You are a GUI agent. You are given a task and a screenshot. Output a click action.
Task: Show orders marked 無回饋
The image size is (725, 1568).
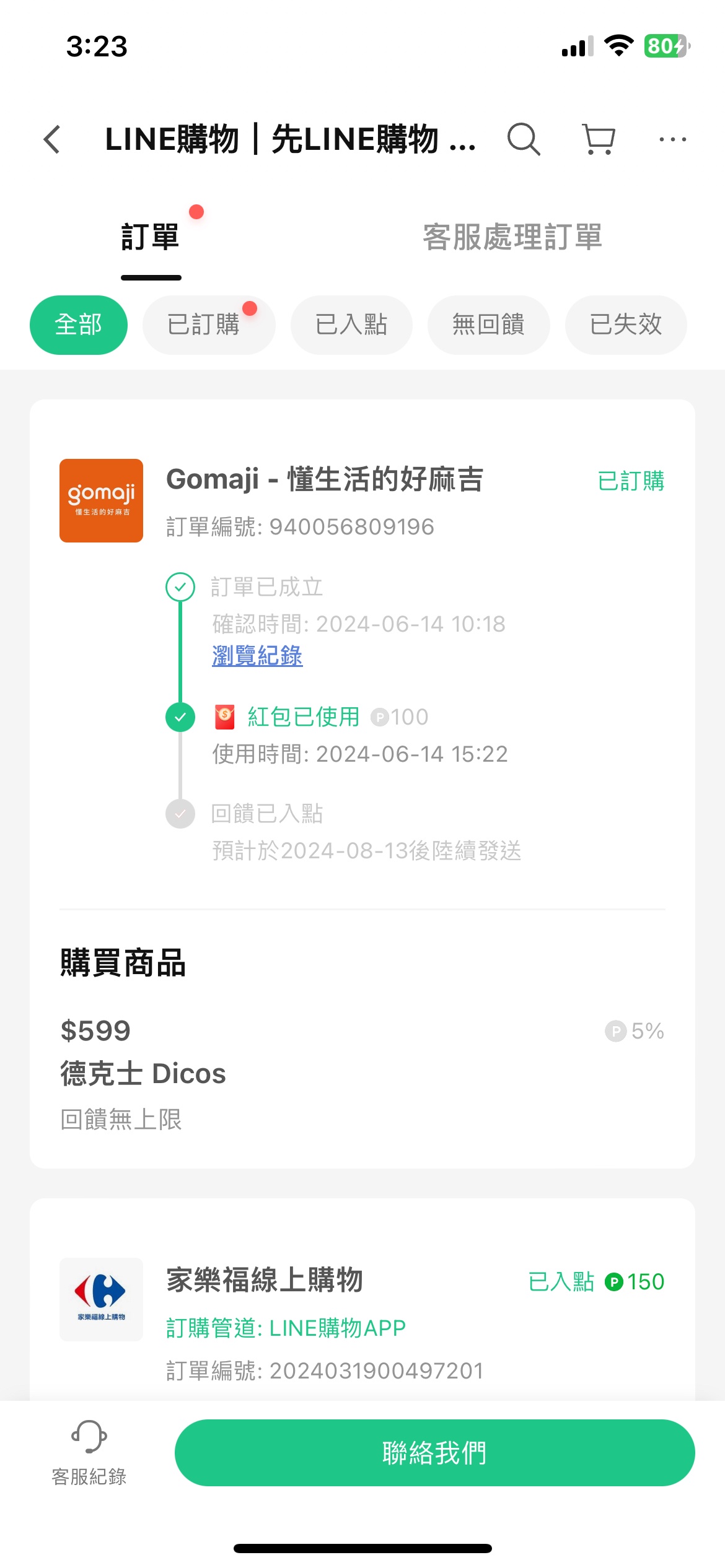pyautogui.click(x=488, y=325)
